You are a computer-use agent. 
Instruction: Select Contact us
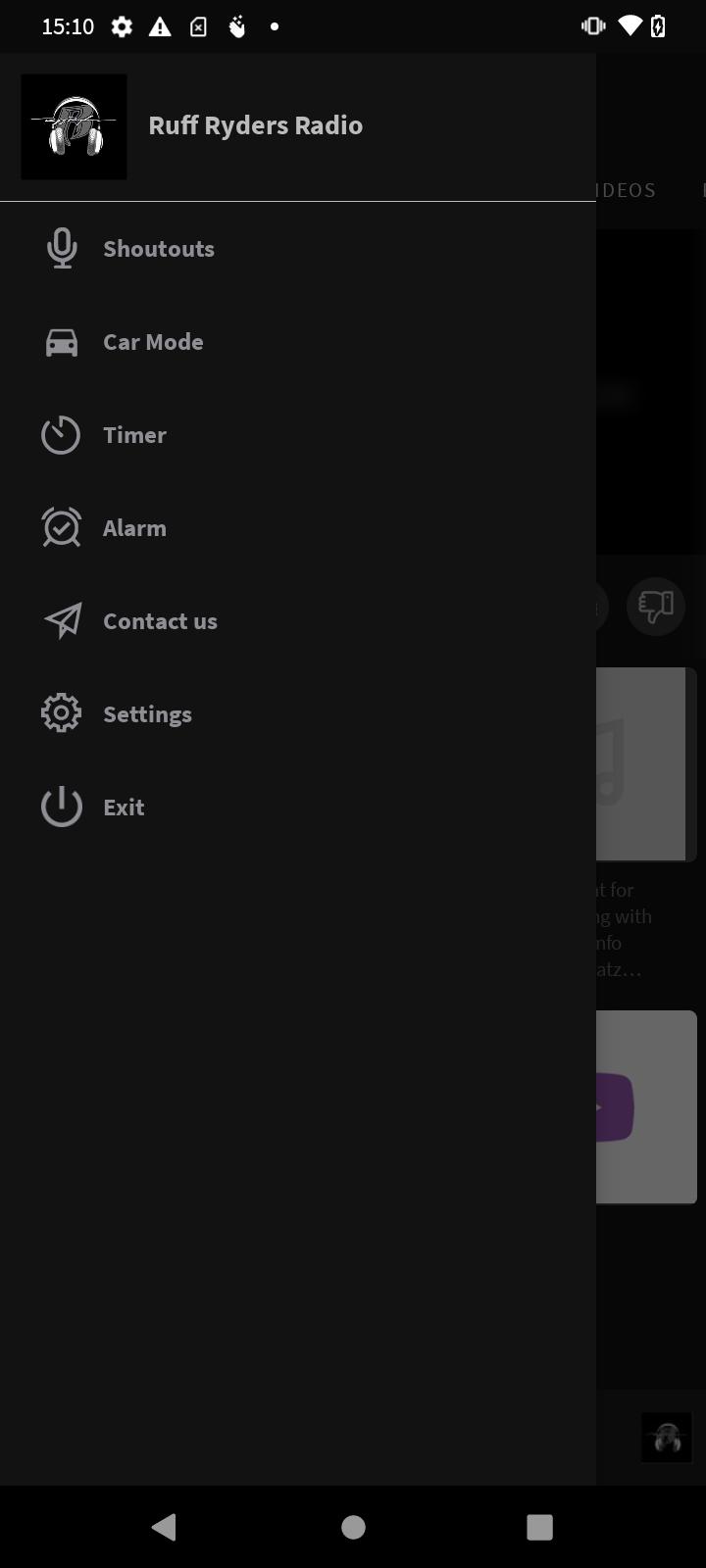298,621
